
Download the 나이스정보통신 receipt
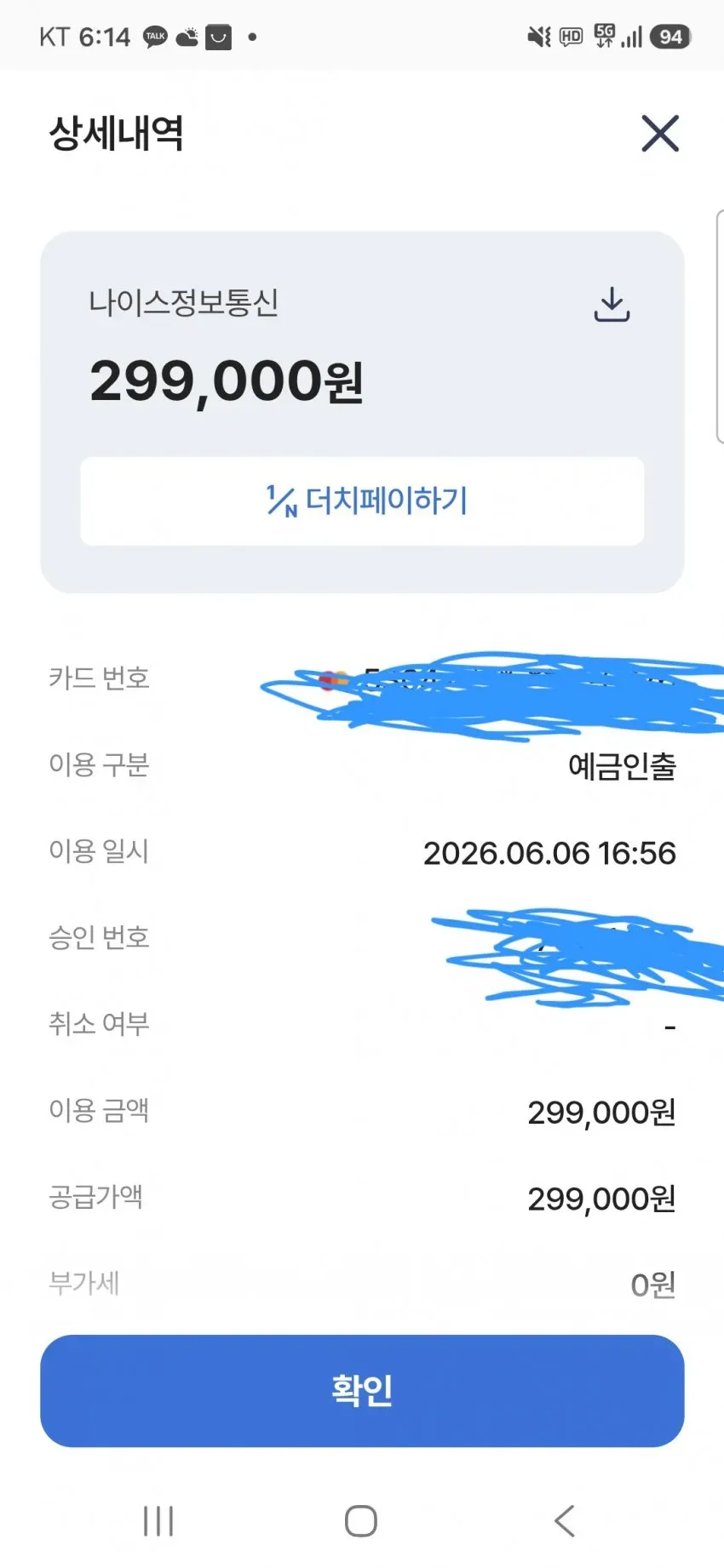tap(612, 305)
